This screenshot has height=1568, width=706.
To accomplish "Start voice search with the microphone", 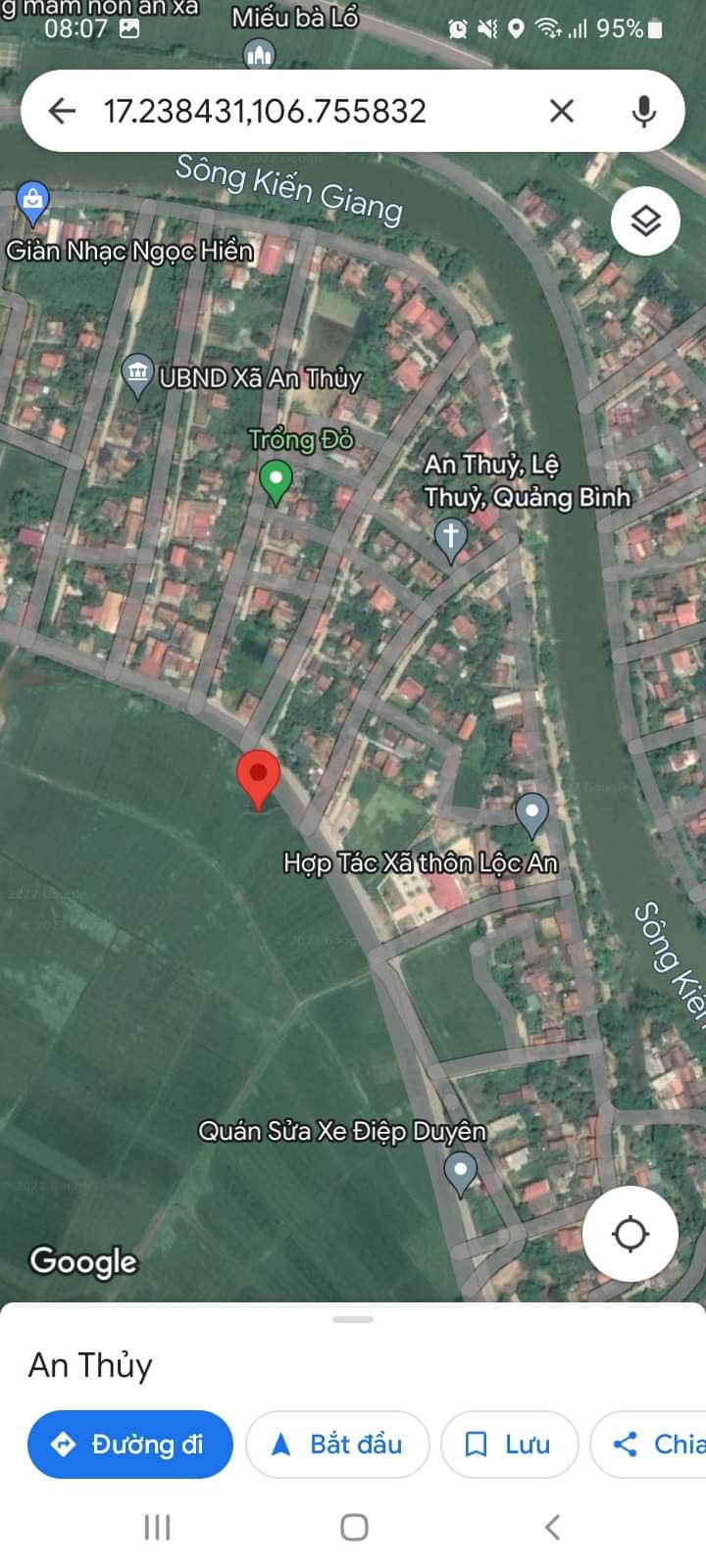I will click(x=643, y=111).
